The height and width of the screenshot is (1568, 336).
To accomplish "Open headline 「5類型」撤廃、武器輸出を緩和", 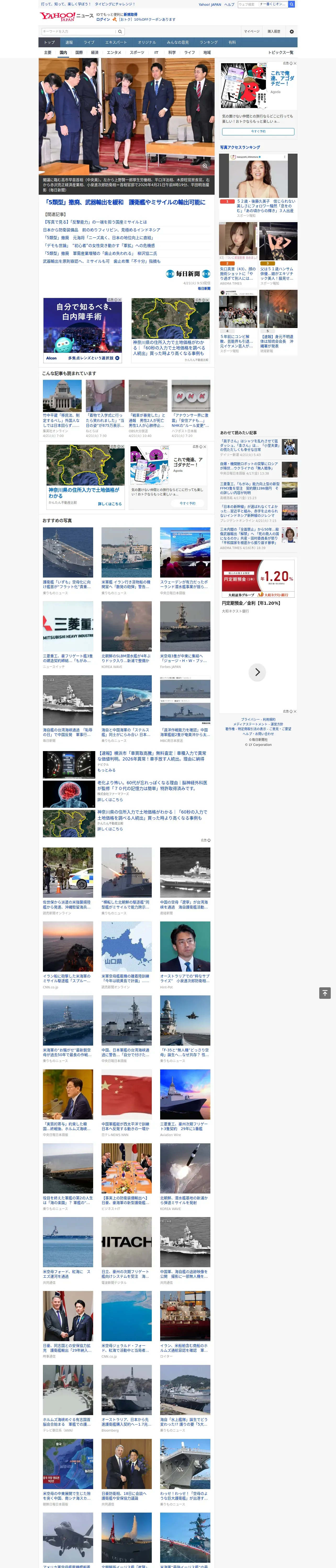I will 84,202.
